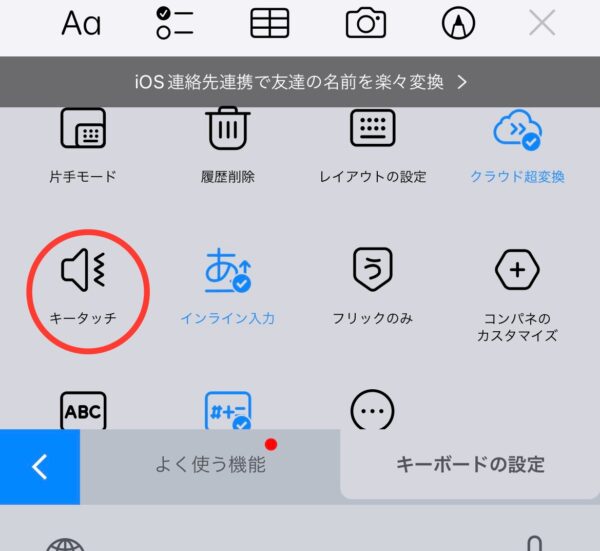Open the iOS連絡先連携 banner

click(300, 82)
